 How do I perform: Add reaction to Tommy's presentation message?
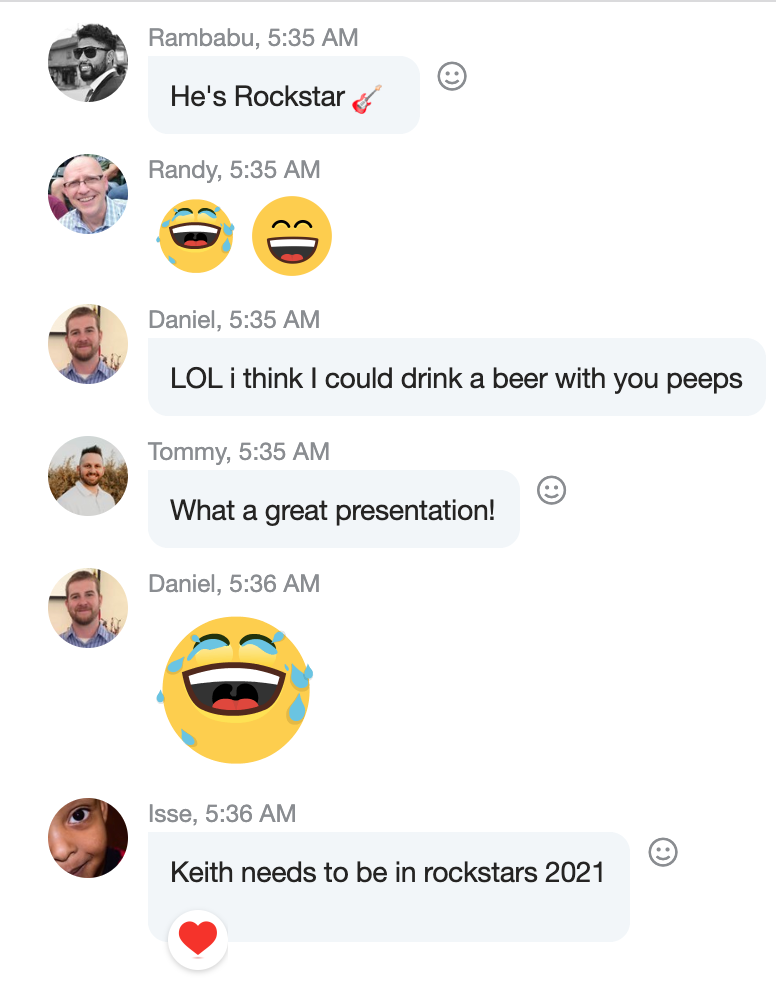coord(552,490)
